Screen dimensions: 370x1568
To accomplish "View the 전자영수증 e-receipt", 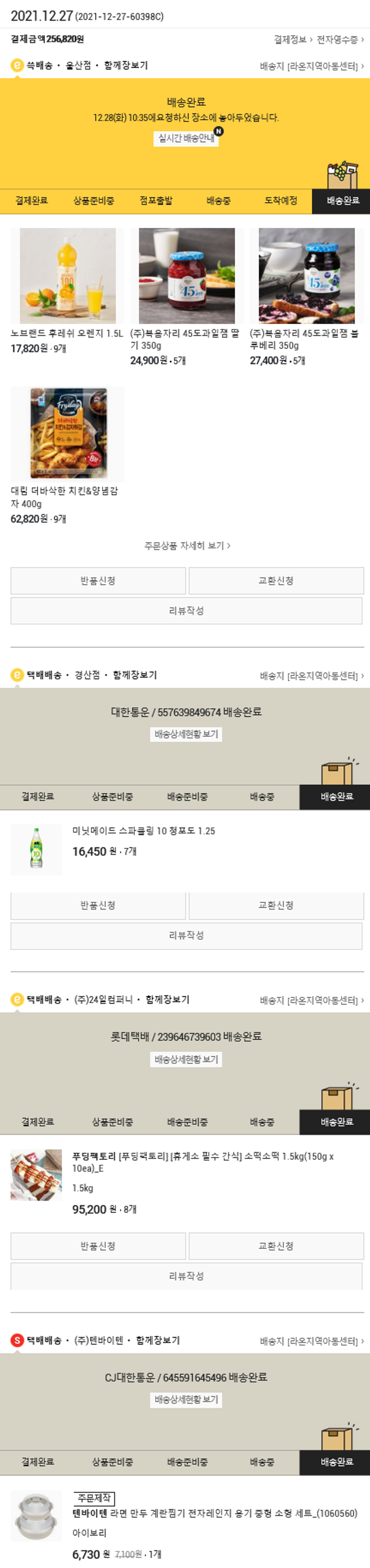I will 339,39.
